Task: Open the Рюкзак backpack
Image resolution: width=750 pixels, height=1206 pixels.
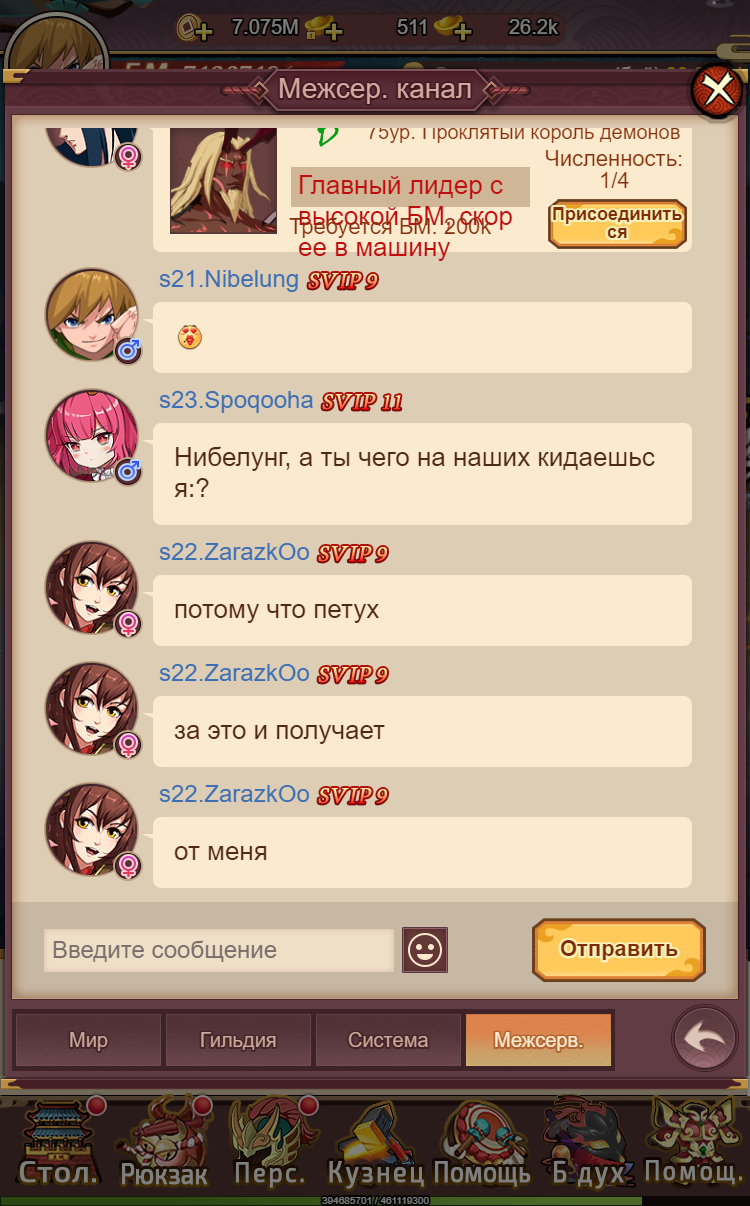Action: 164,1143
